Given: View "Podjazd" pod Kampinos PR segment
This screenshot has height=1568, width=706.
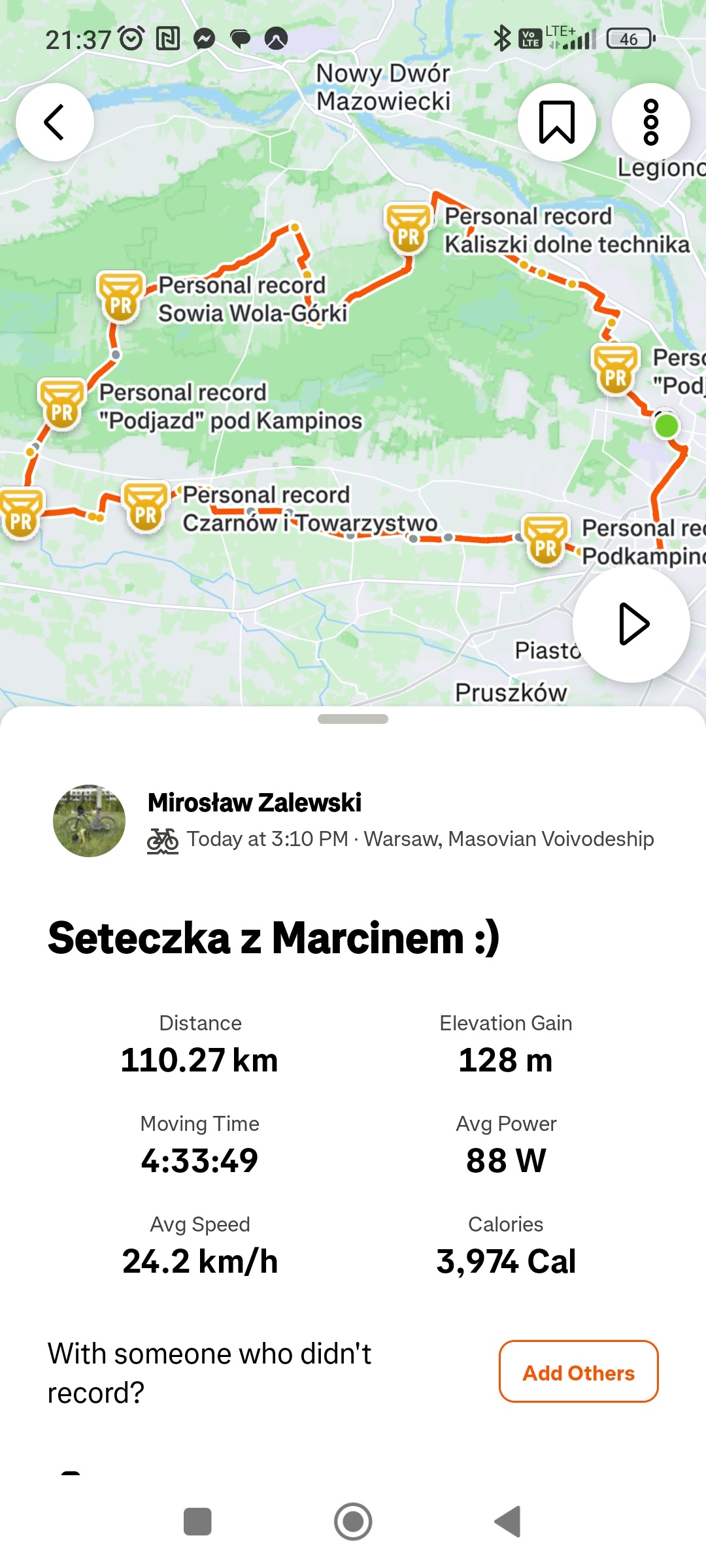Looking at the screenshot, I should click(x=62, y=405).
